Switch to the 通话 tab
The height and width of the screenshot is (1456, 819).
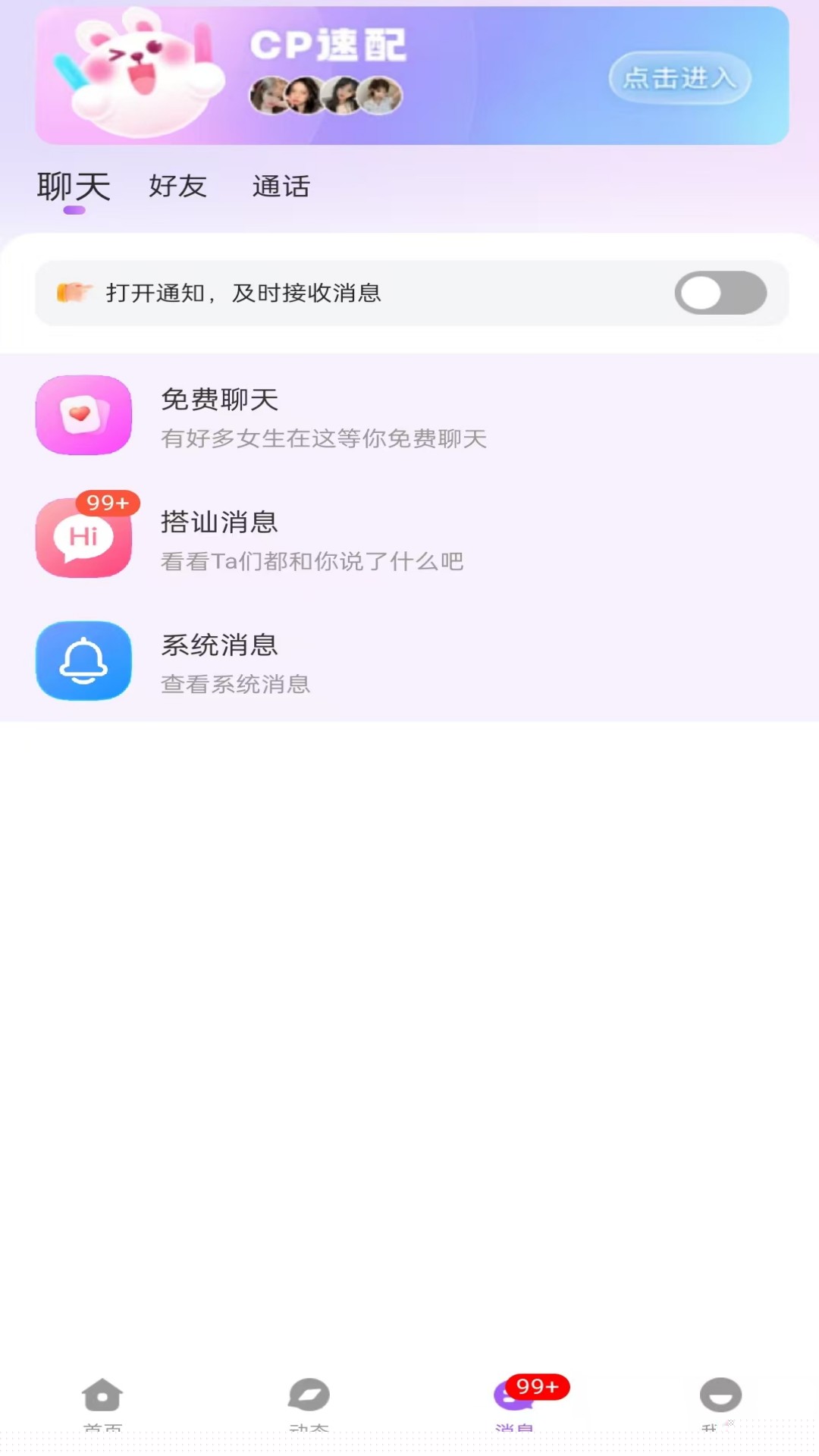pyautogui.click(x=281, y=186)
